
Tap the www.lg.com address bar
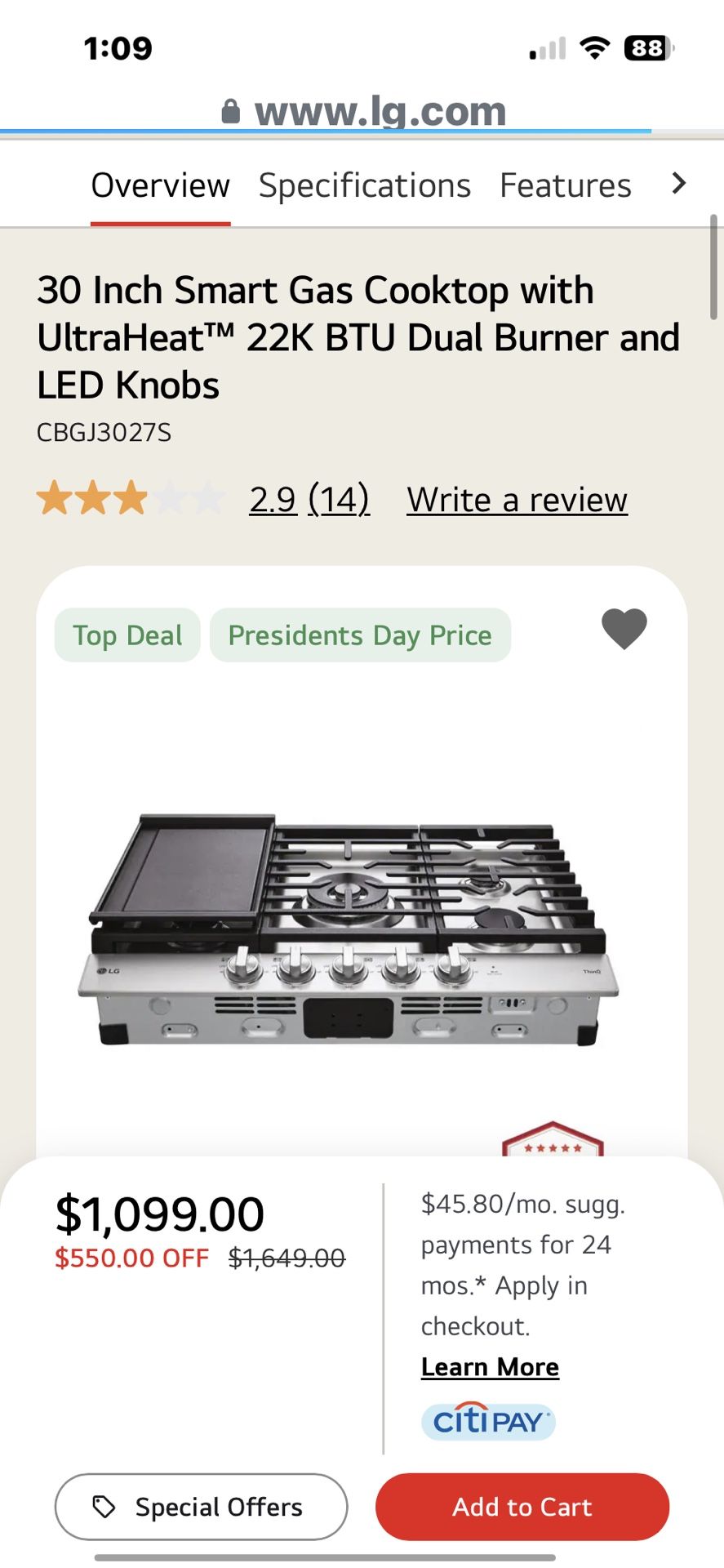363,111
